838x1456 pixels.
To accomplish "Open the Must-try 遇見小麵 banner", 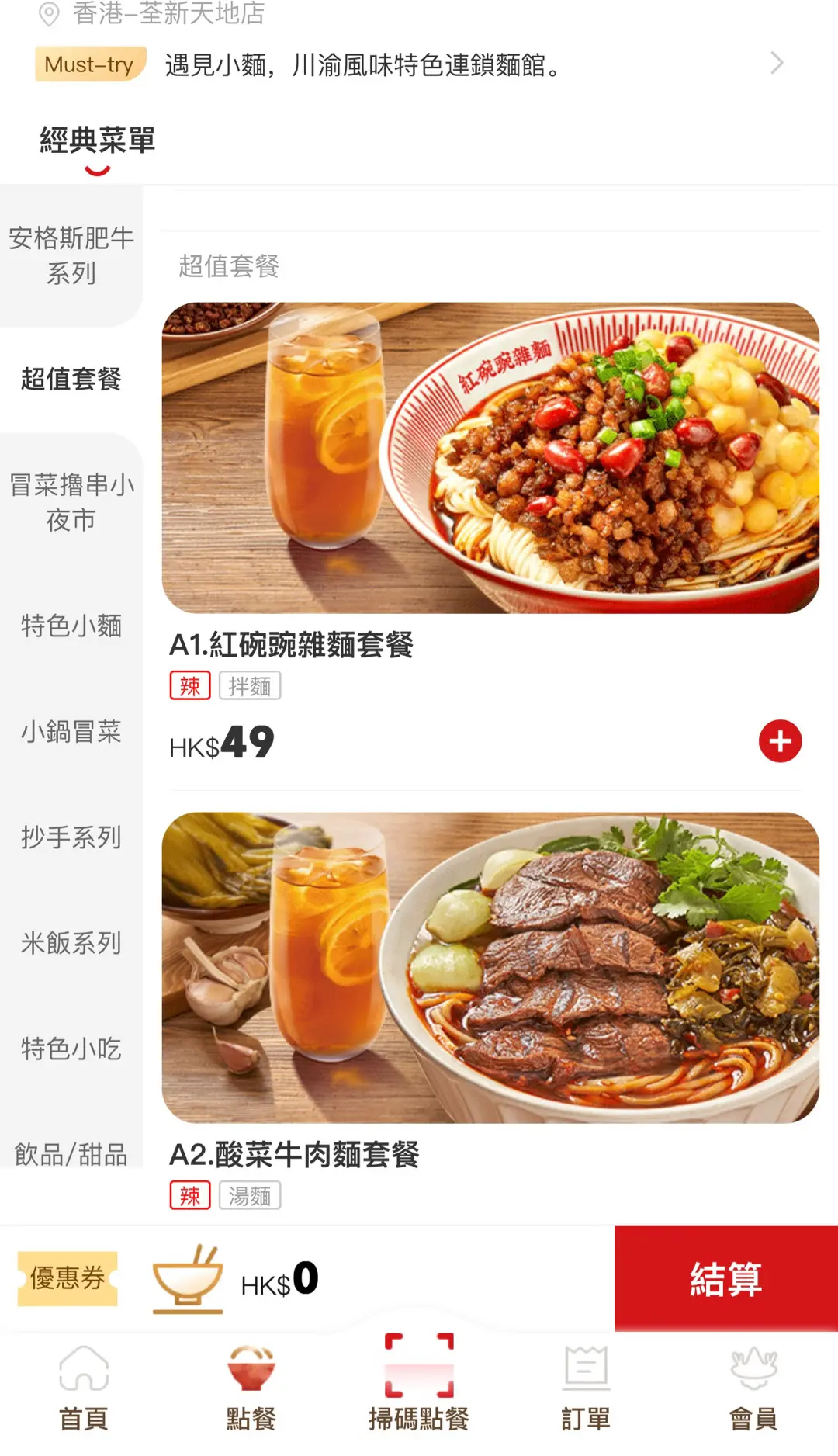I will pyautogui.click(x=410, y=64).
